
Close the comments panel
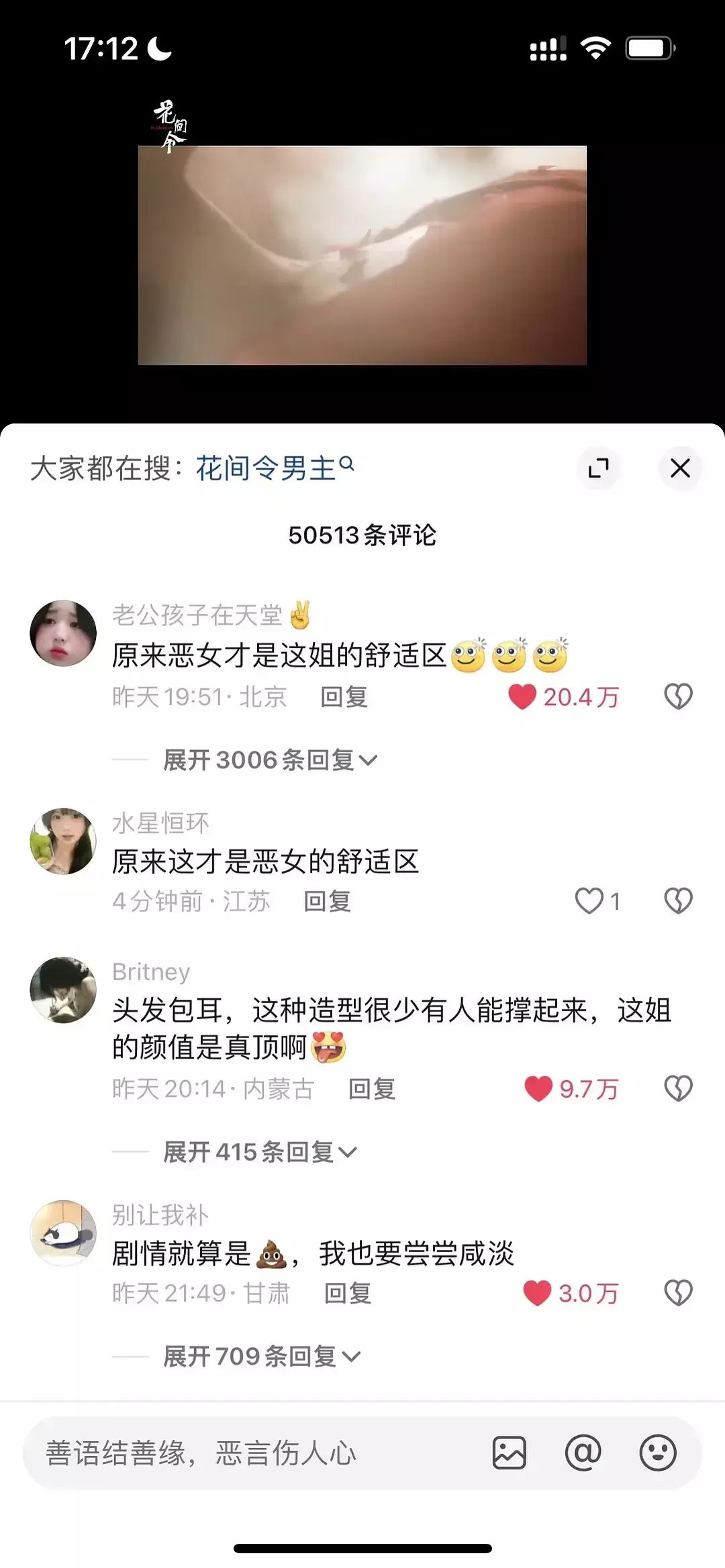pos(680,468)
